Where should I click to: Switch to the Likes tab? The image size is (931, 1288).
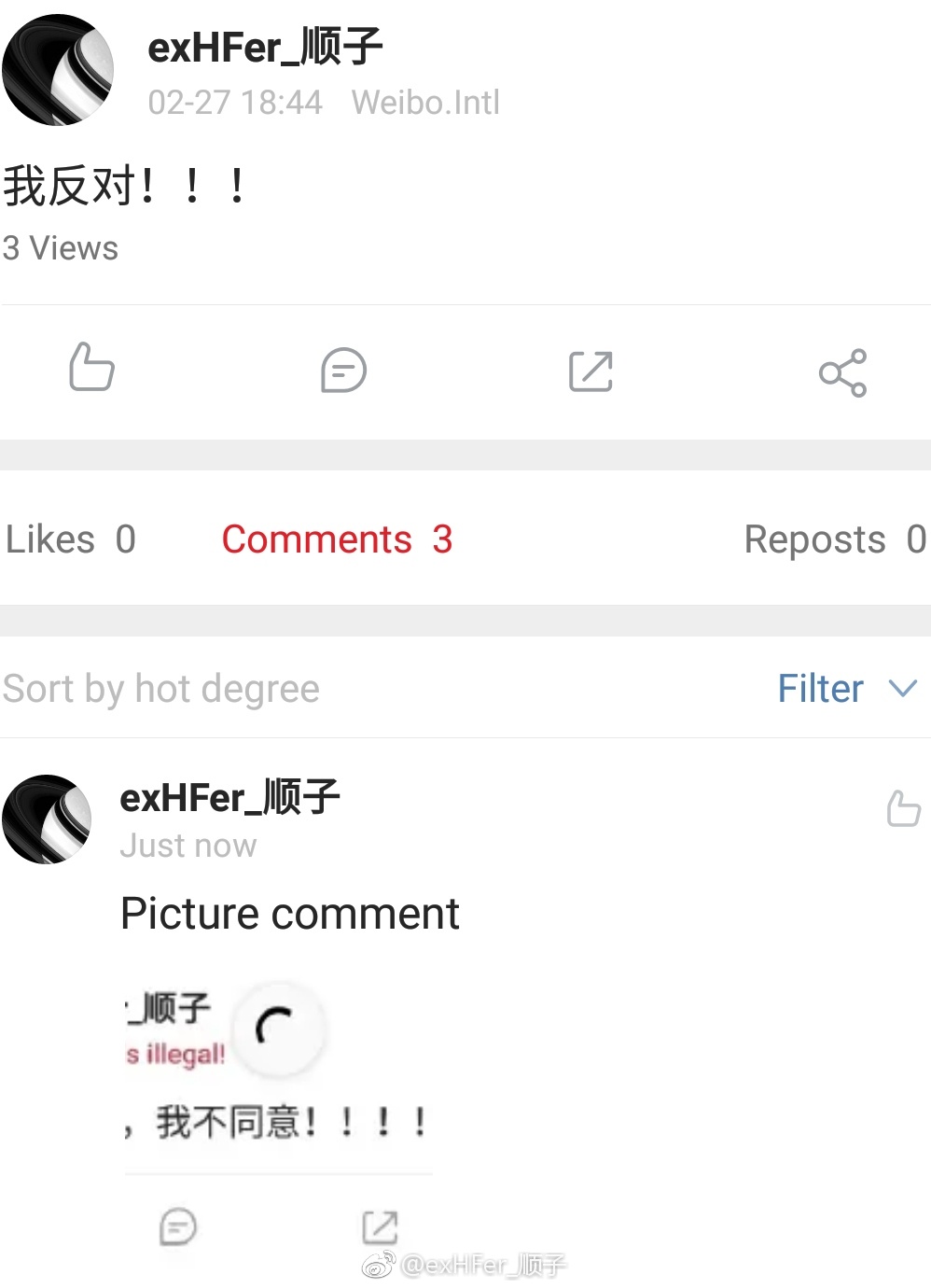(71, 539)
